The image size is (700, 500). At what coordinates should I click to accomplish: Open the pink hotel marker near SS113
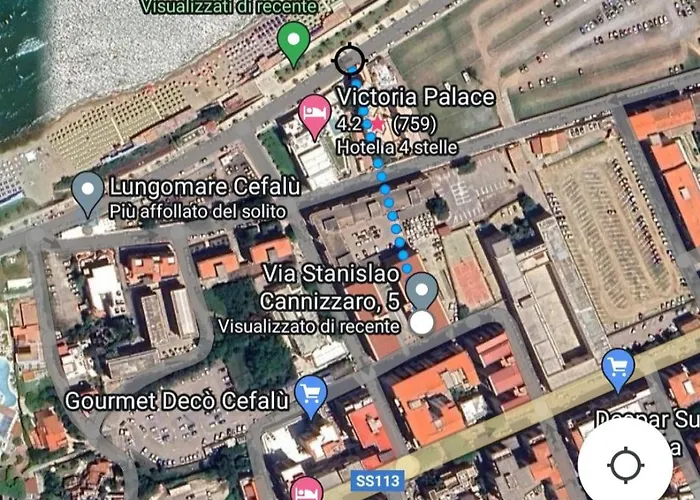click(x=306, y=489)
